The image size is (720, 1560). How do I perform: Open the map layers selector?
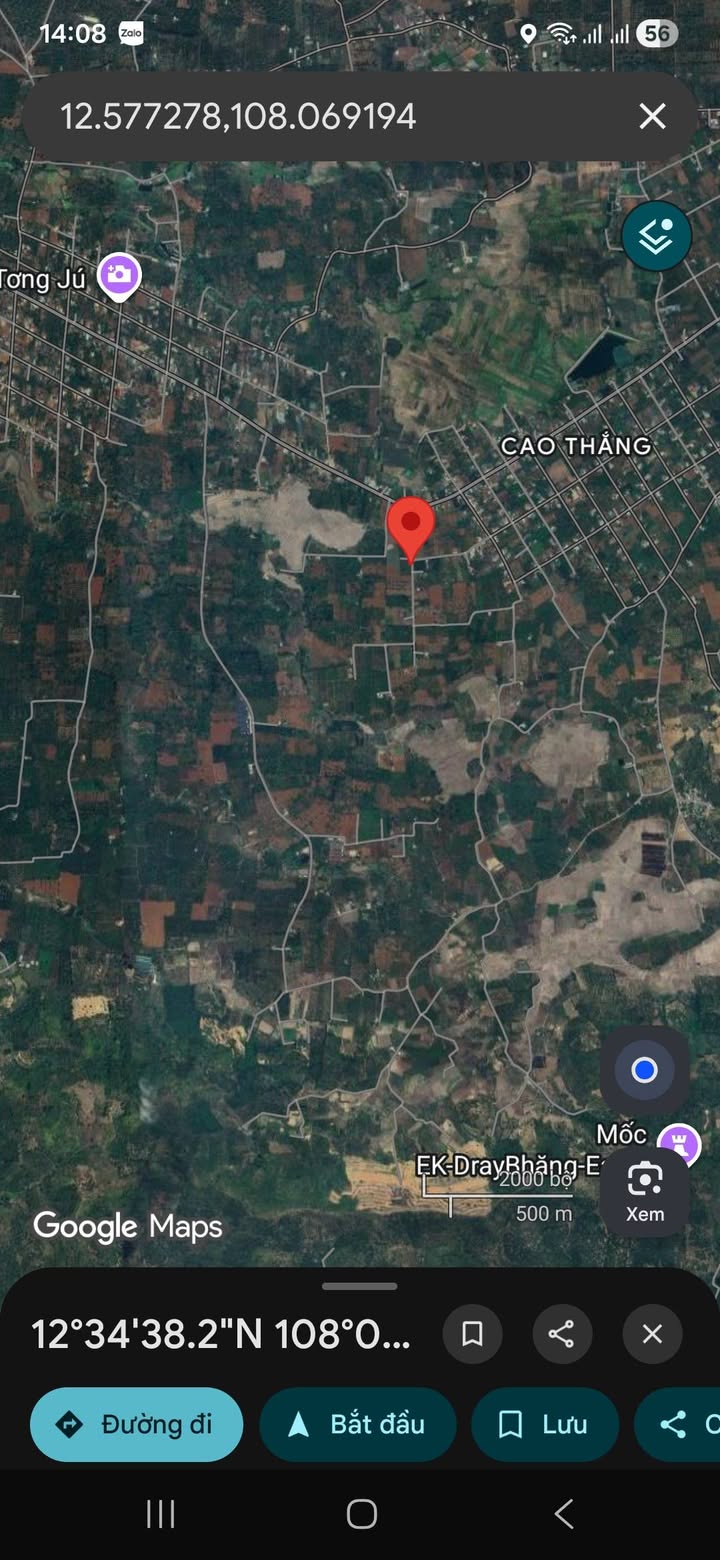point(656,236)
